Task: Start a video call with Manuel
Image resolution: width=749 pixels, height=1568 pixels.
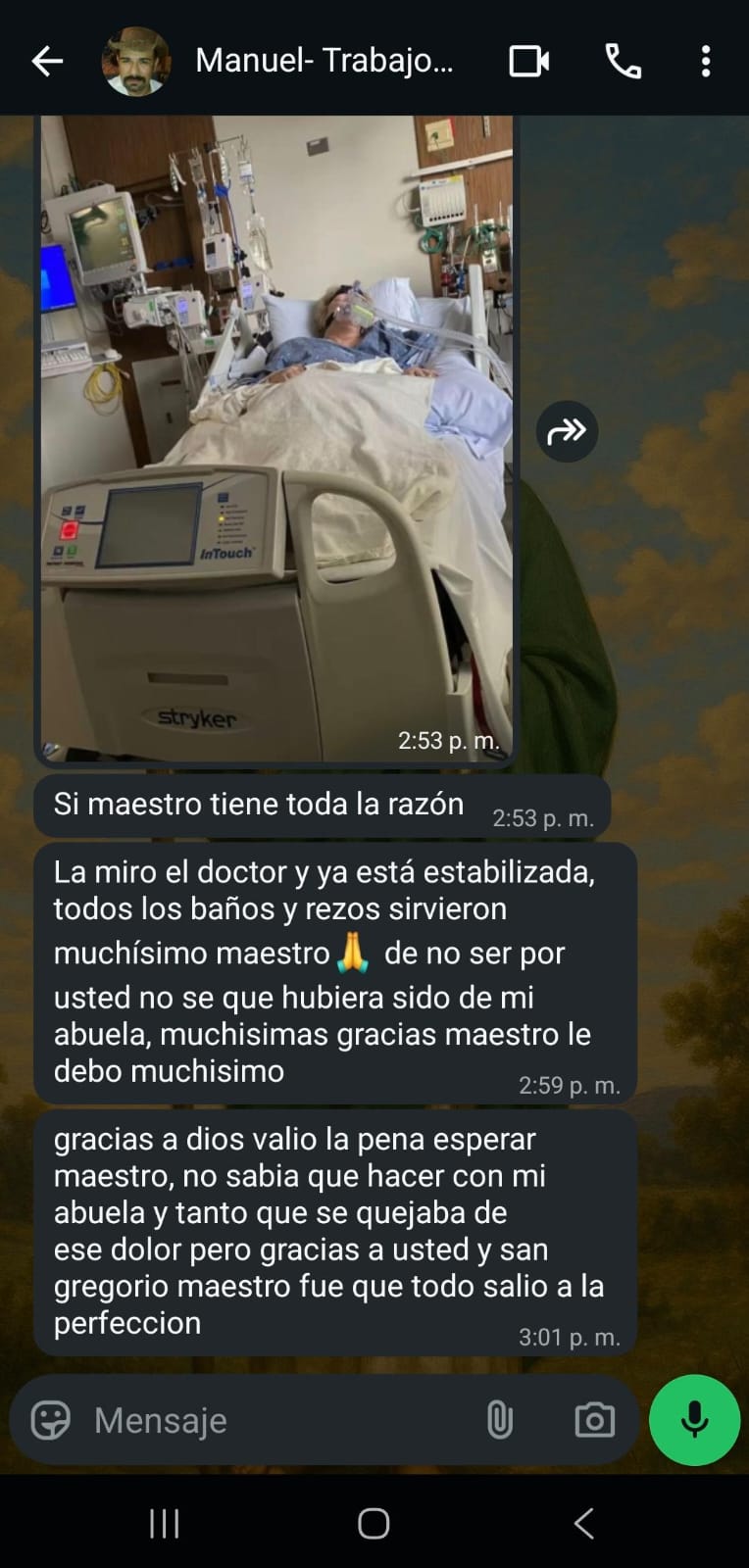Action: click(x=529, y=62)
